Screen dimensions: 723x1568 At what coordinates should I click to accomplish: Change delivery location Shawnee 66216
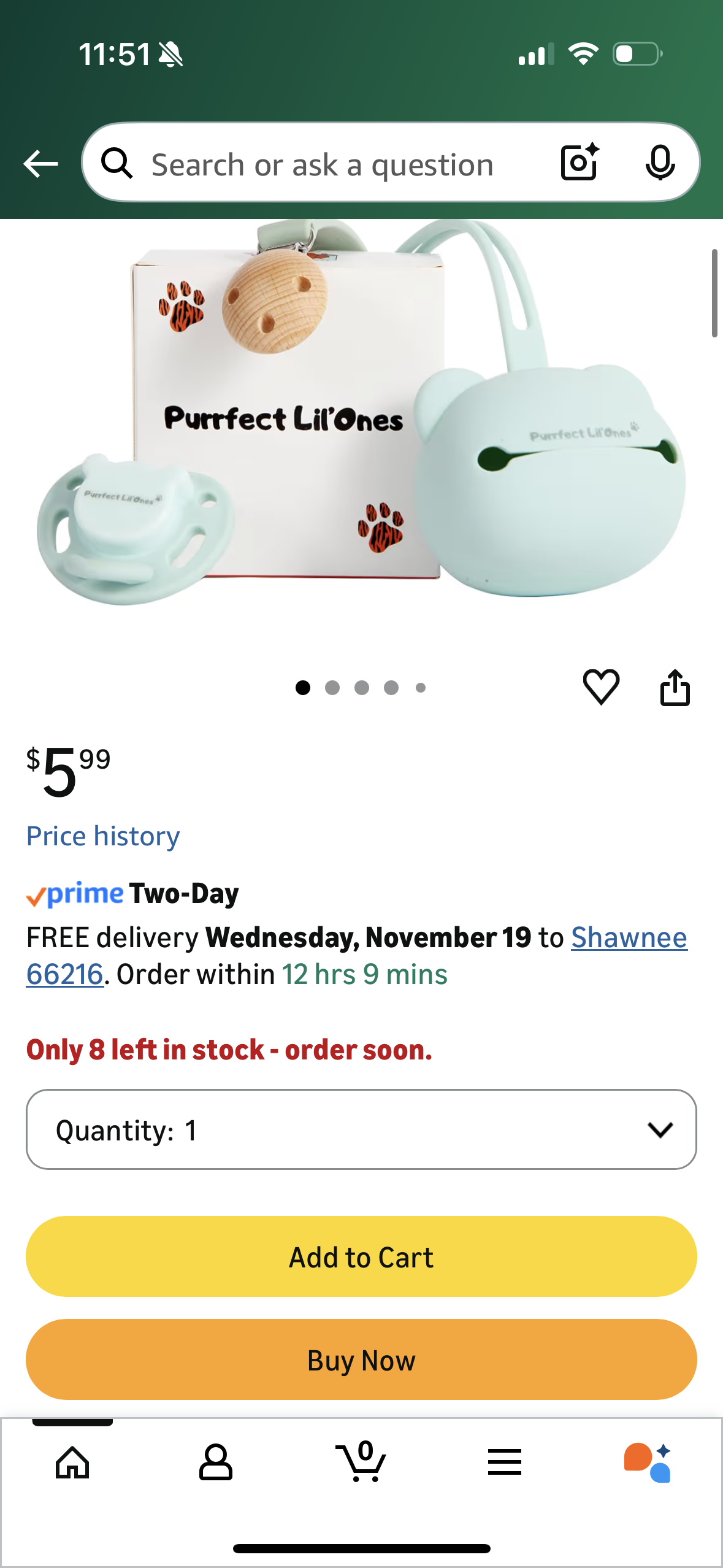coord(629,938)
